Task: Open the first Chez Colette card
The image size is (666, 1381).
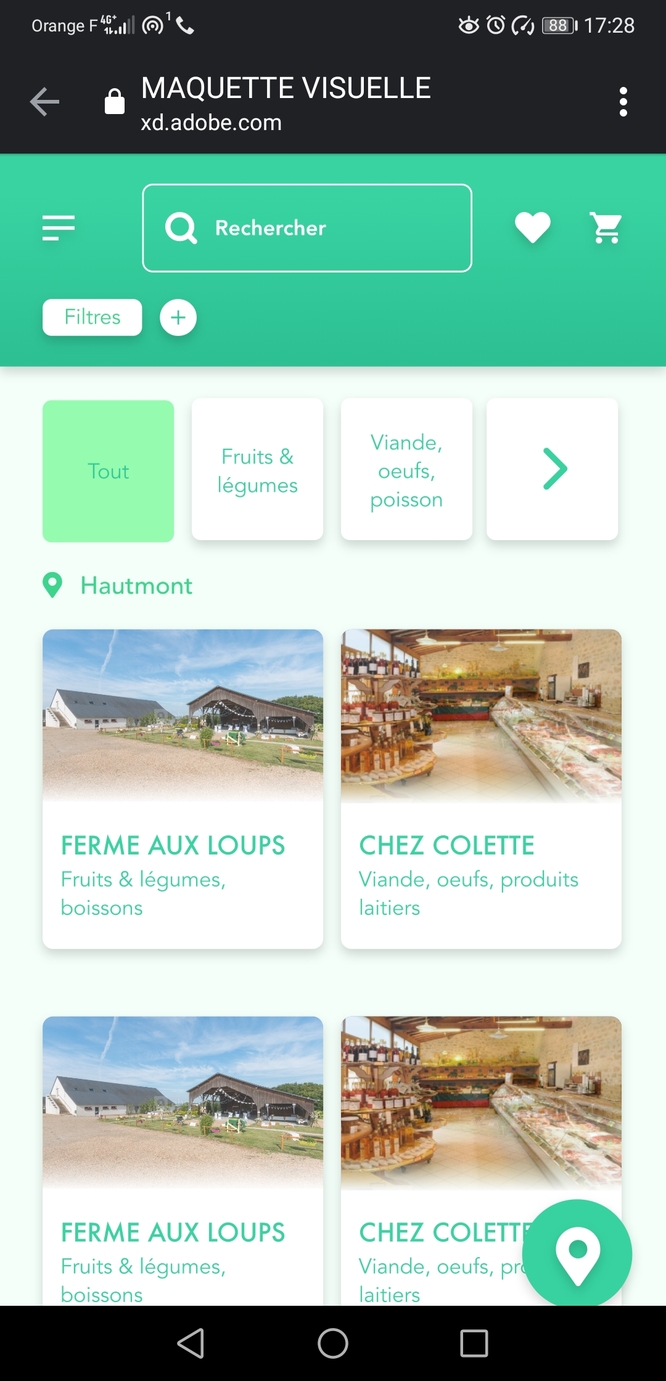Action: (x=481, y=788)
